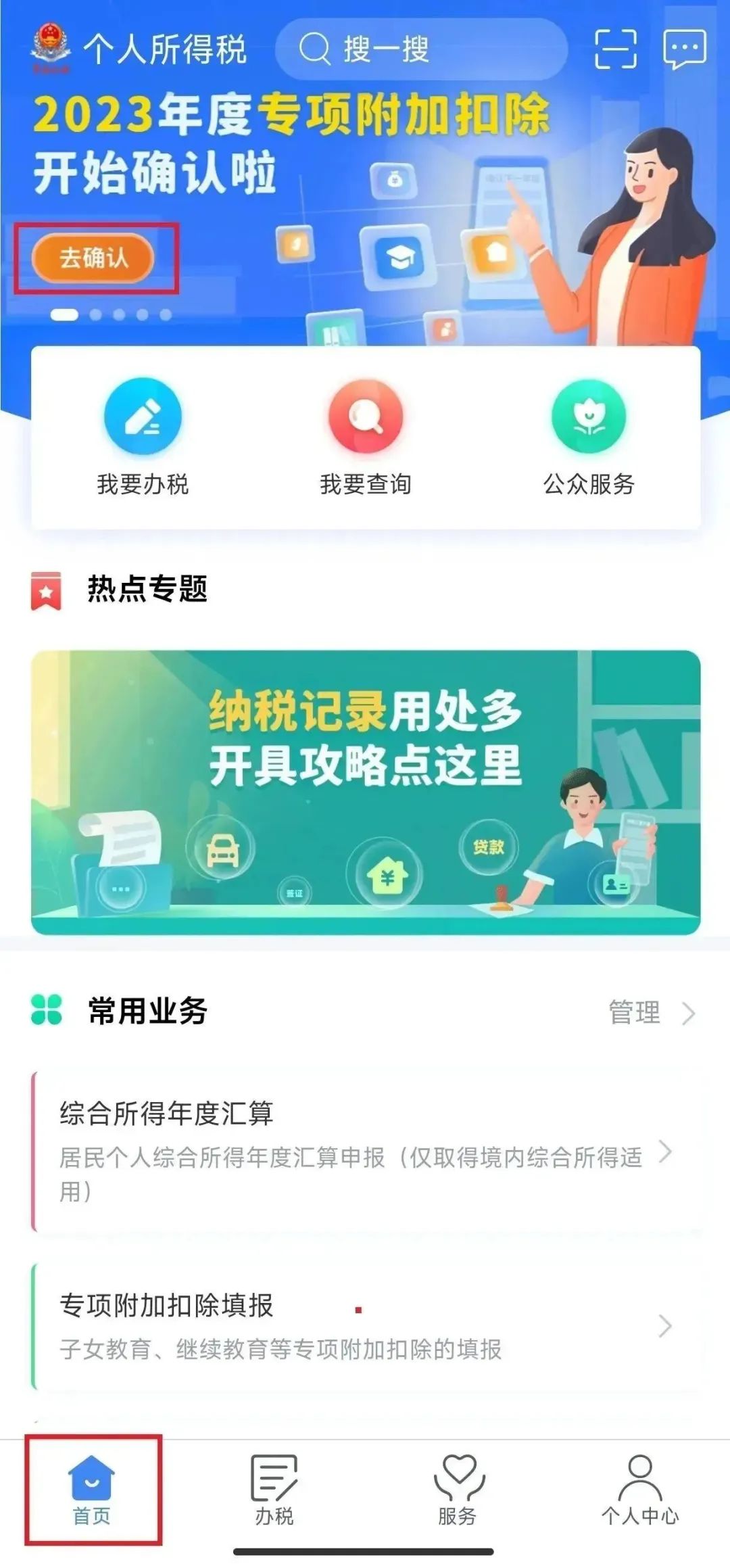Open the scan code icon
Image resolution: width=730 pixels, height=1568 pixels.
click(615, 49)
